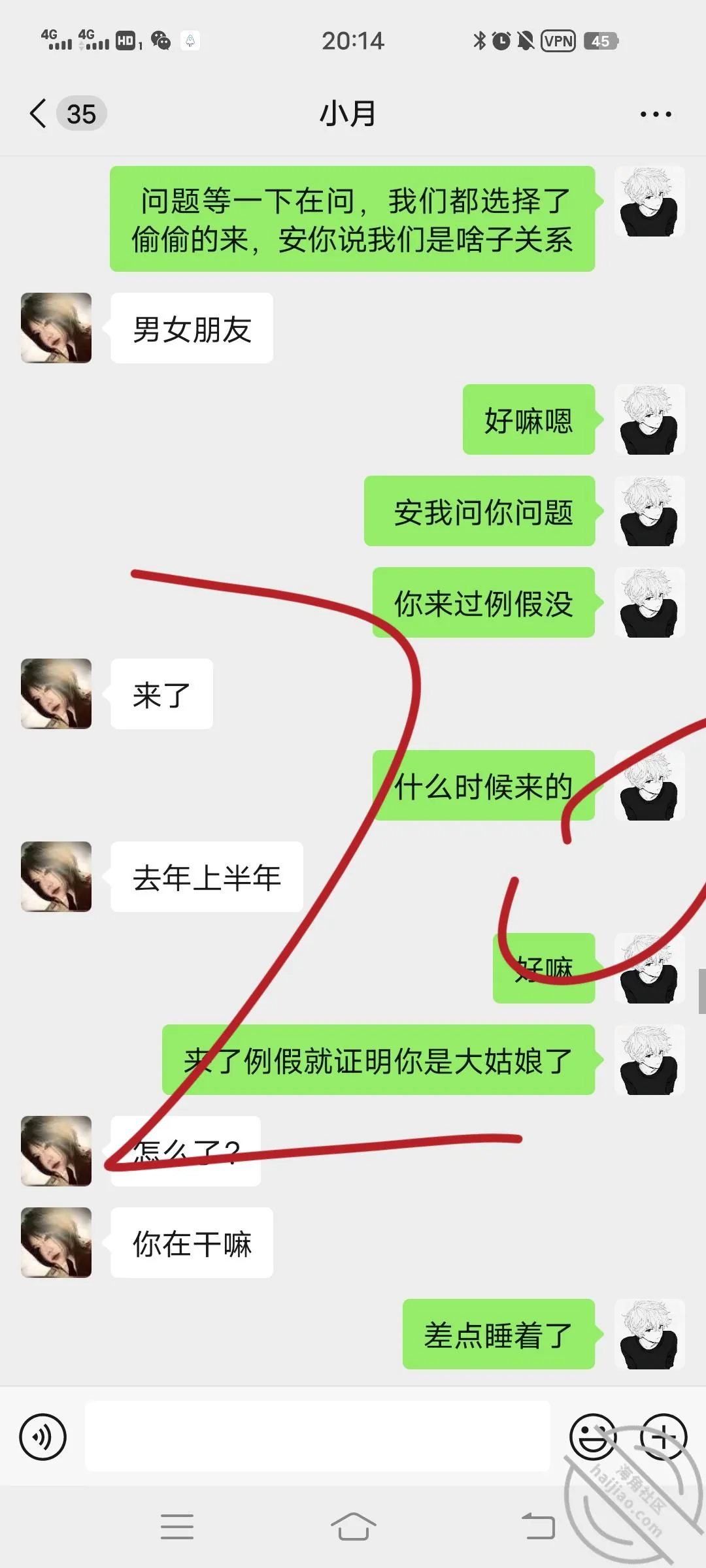Open the three-dot chat info menu

tap(656, 114)
